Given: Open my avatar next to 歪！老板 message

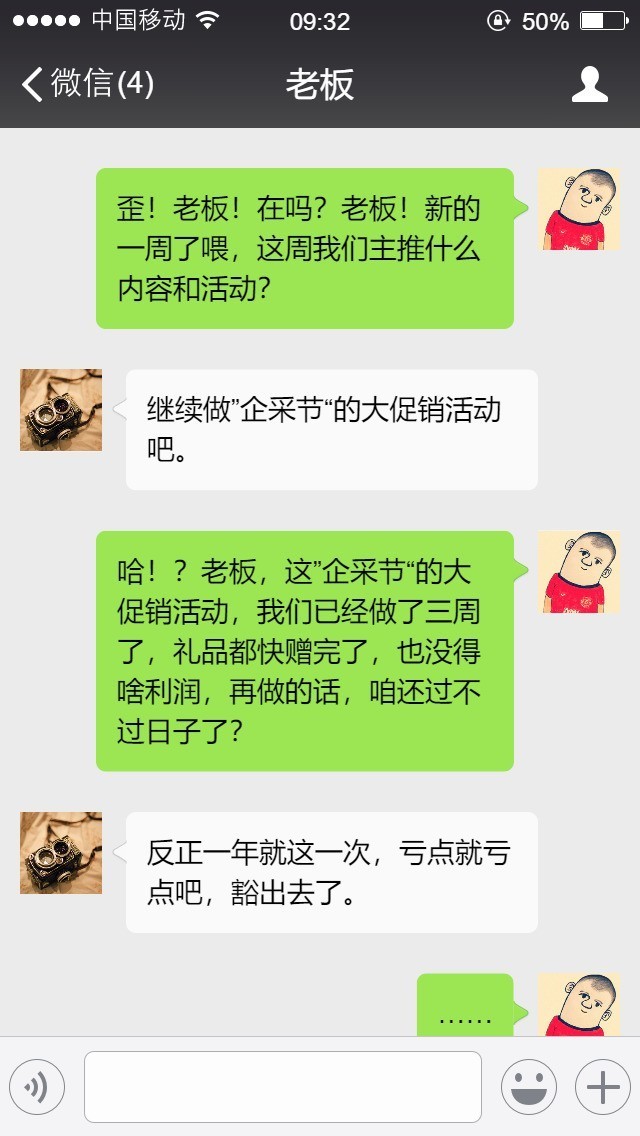Looking at the screenshot, I should (579, 209).
